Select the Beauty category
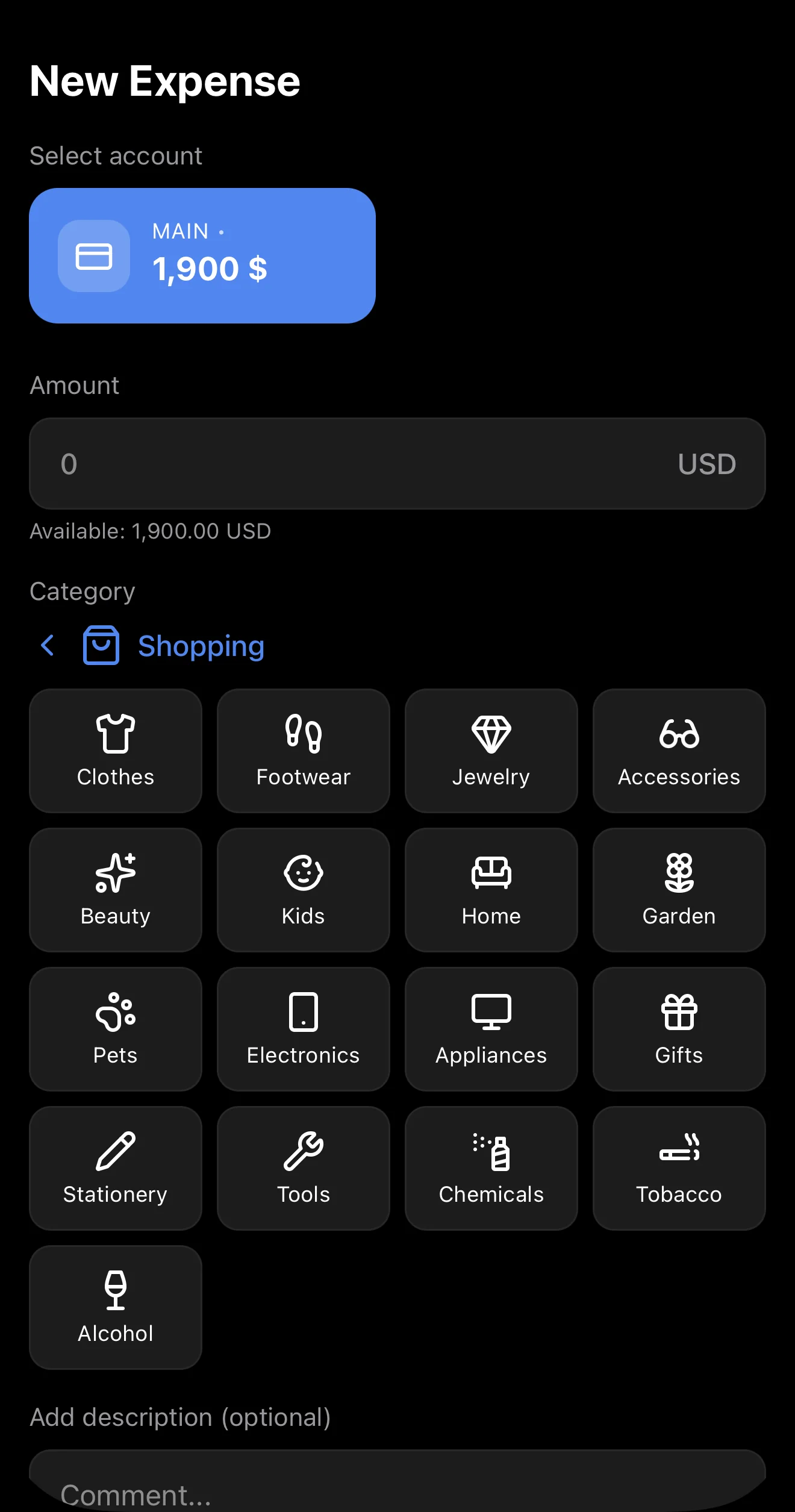This screenshot has width=795, height=1512. [x=116, y=890]
